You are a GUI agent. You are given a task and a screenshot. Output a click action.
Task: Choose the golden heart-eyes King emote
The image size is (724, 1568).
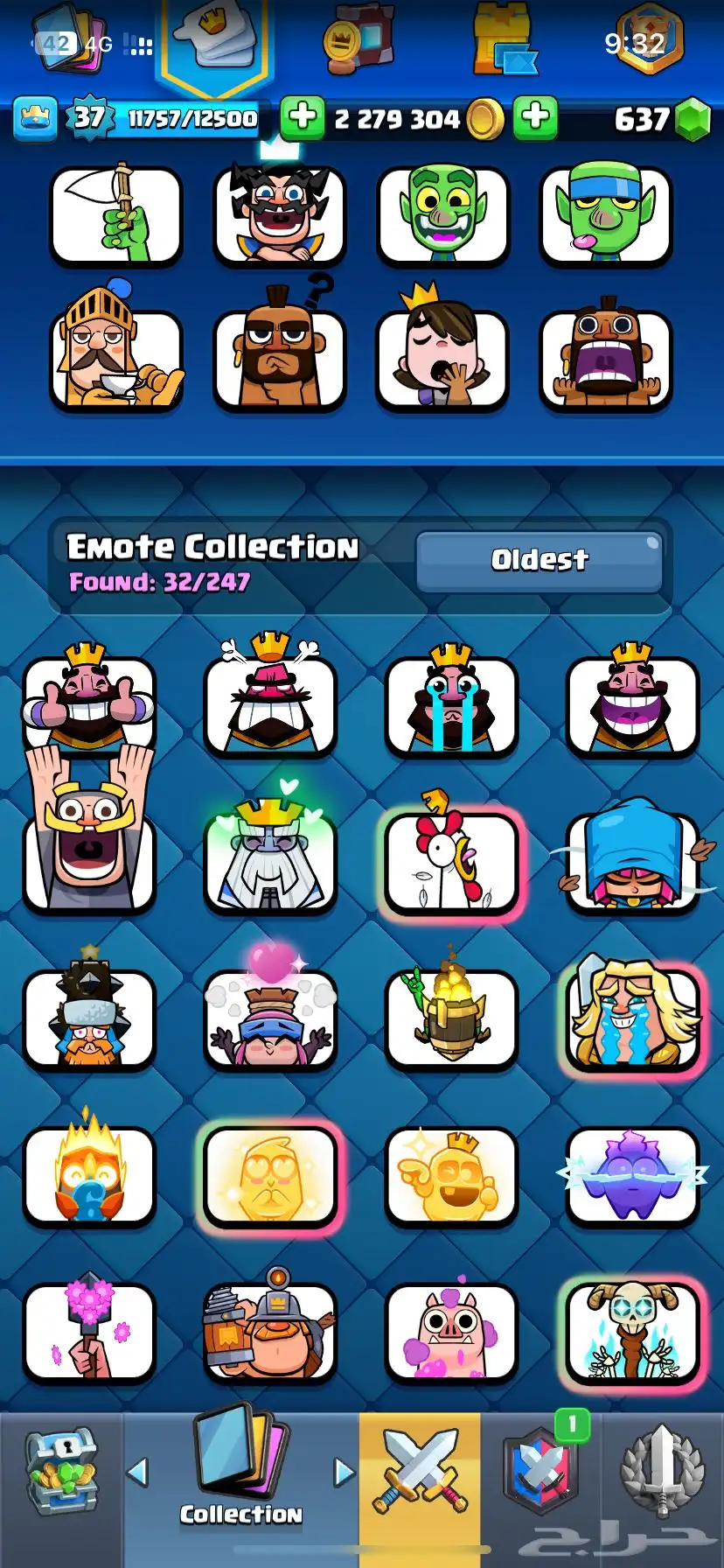270,1176
